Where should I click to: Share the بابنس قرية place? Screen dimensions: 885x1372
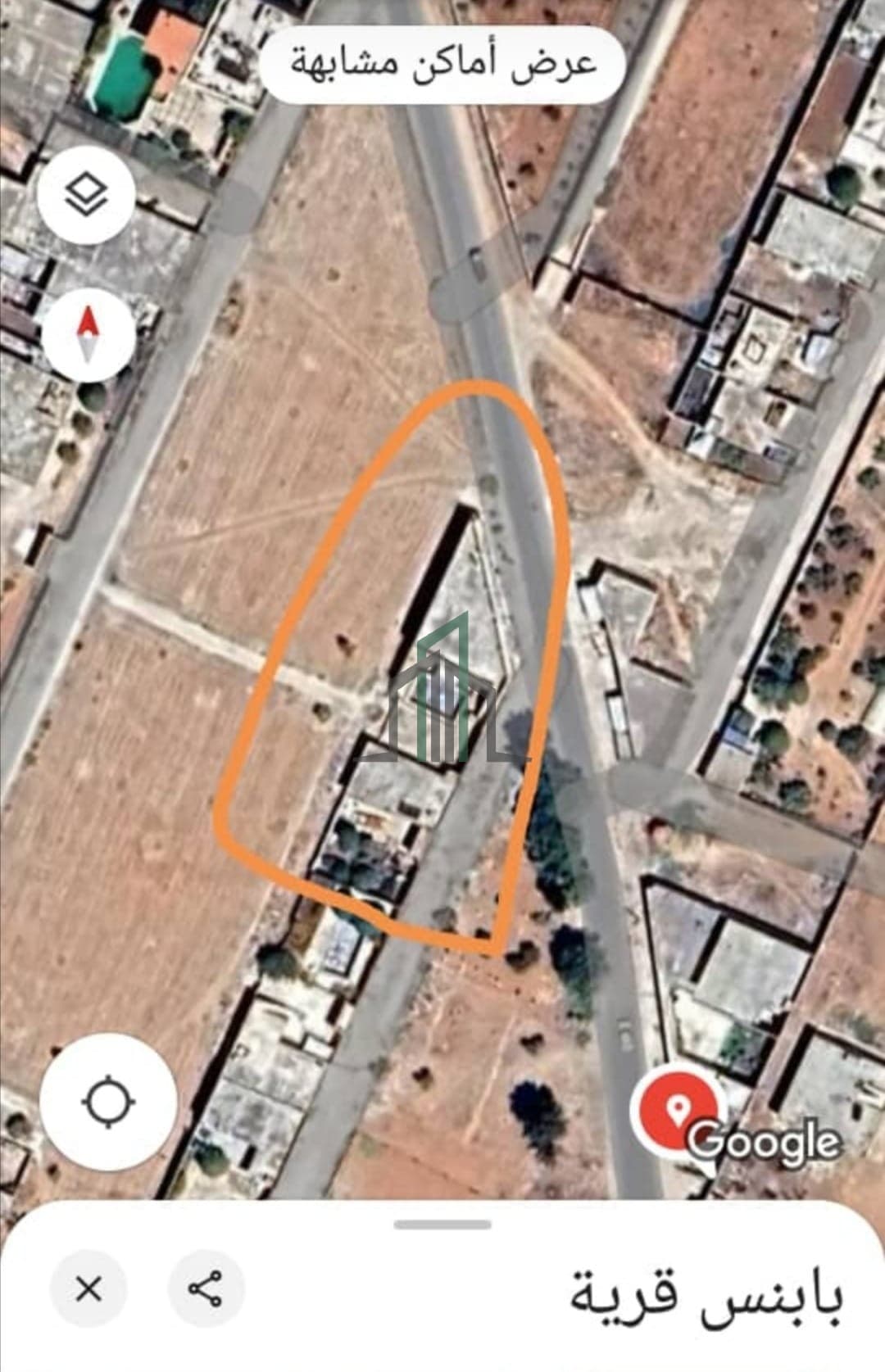point(205,1289)
